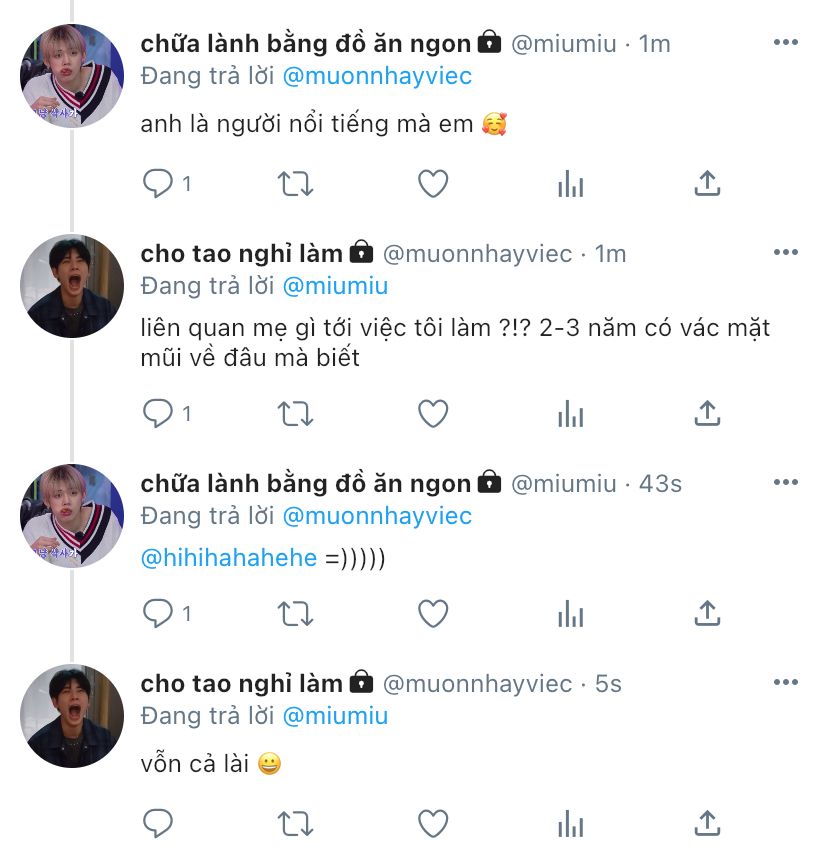
Task: Open @miumiu link above the "vỗn cả lài" tweet
Action: pyautogui.click(x=335, y=716)
